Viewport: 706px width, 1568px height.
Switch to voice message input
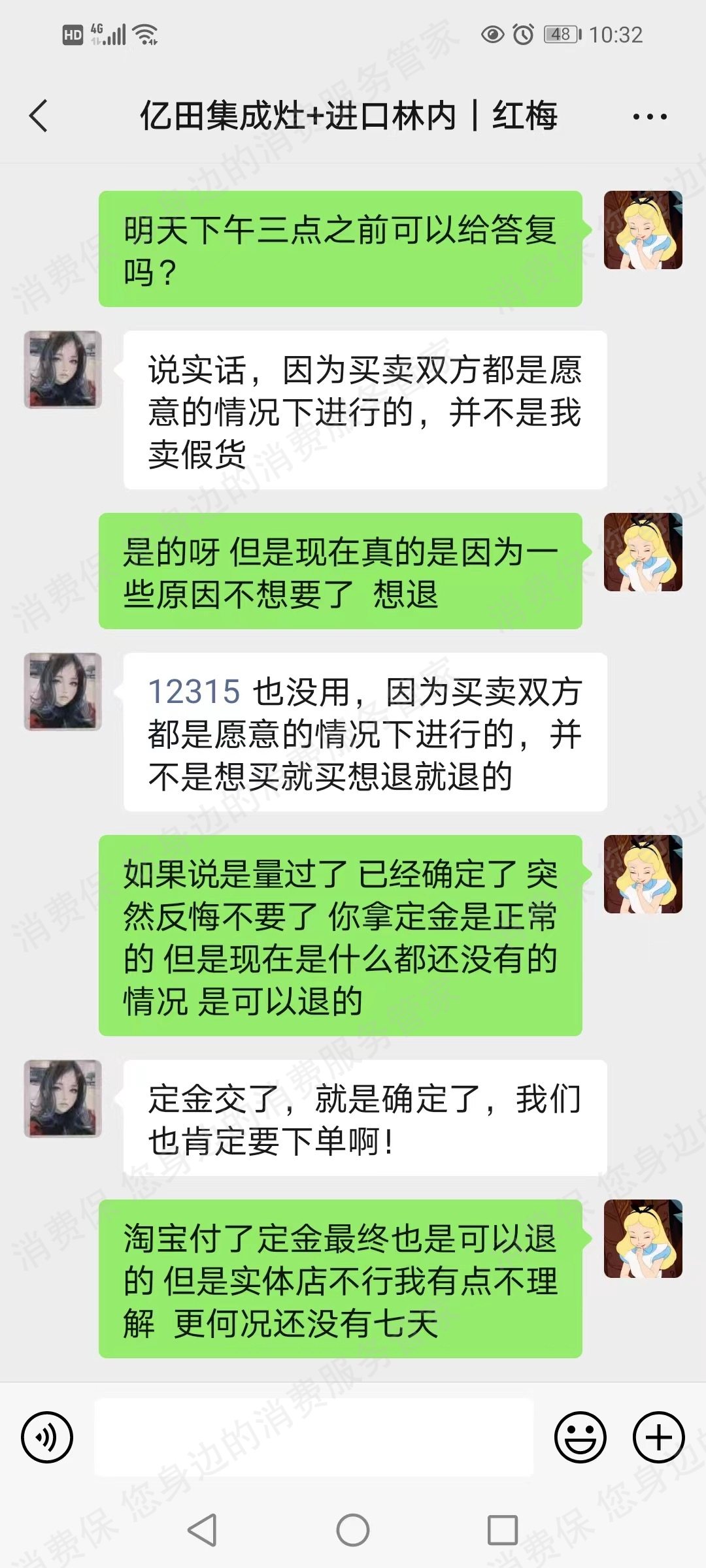(47, 1437)
